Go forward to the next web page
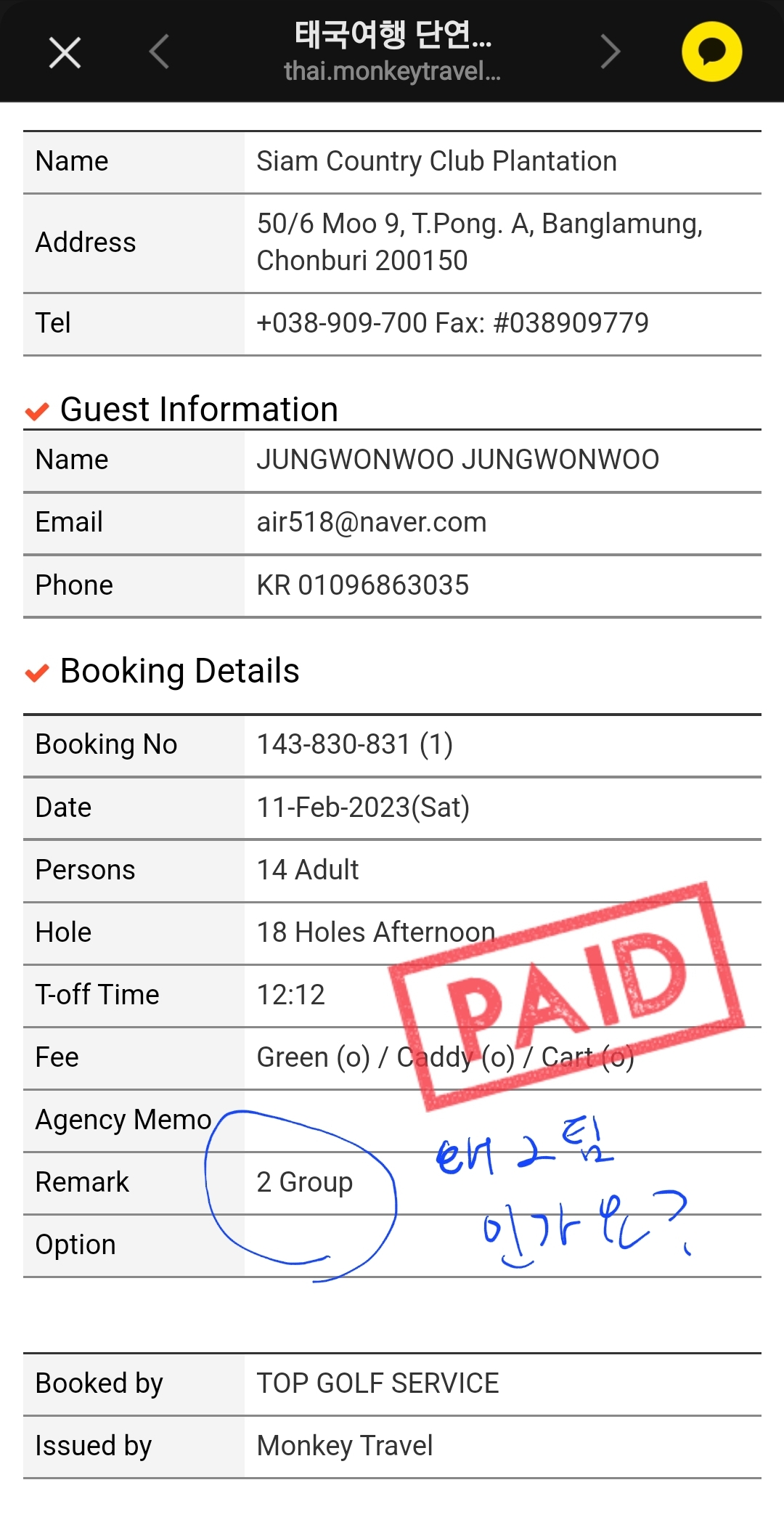The width and height of the screenshot is (784, 1517). coord(611,52)
